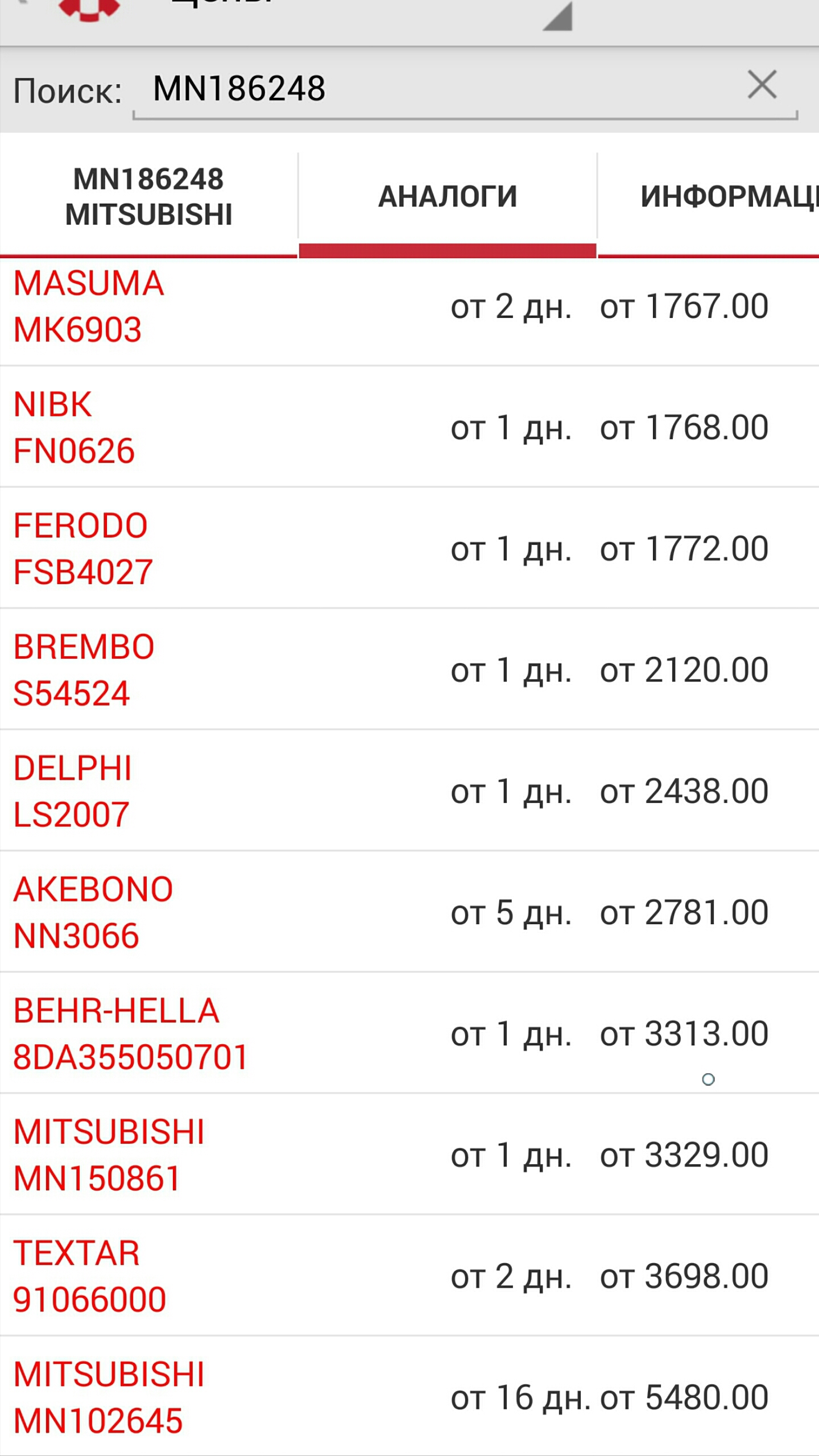This screenshot has width=819, height=1456.
Task: View the TEXTAR 91066000 analog
Action: pos(409,1276)
